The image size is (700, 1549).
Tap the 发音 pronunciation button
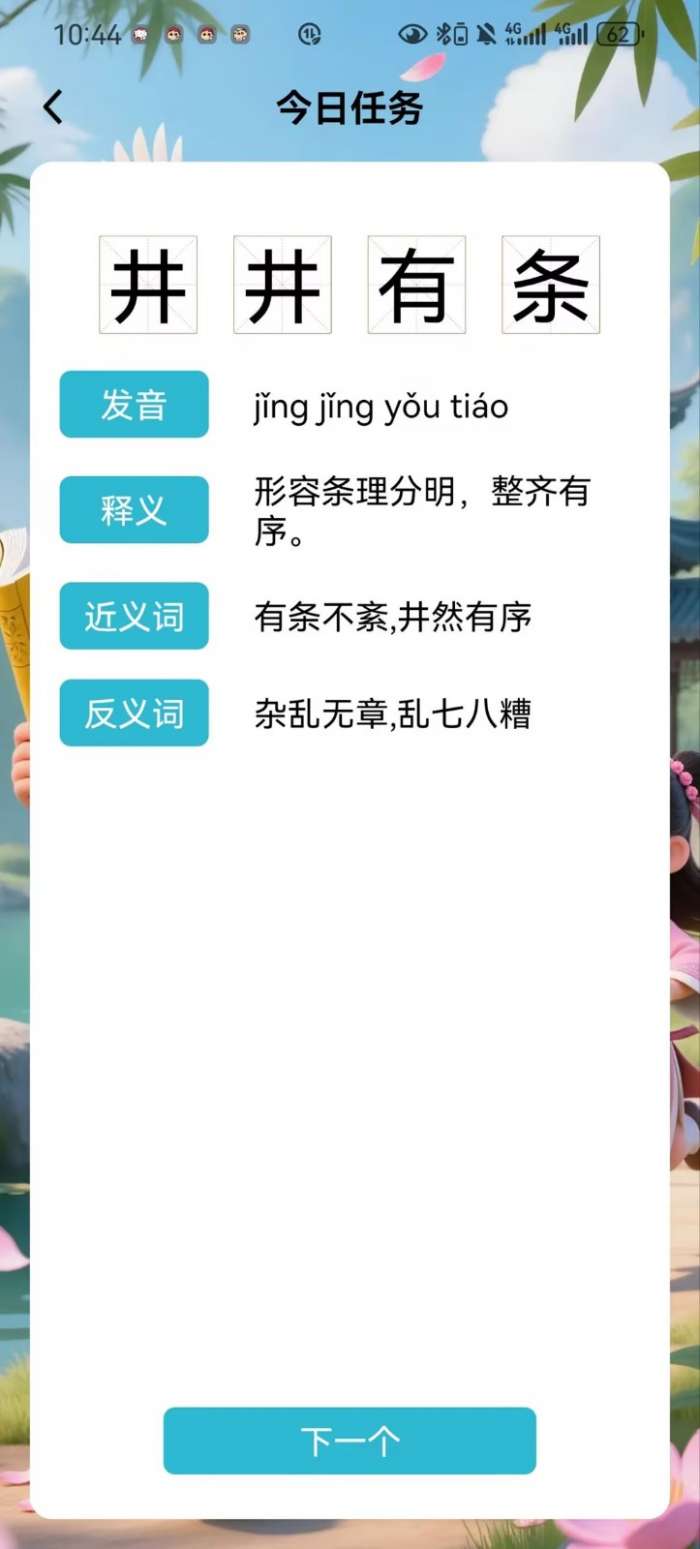click(134, 405)
